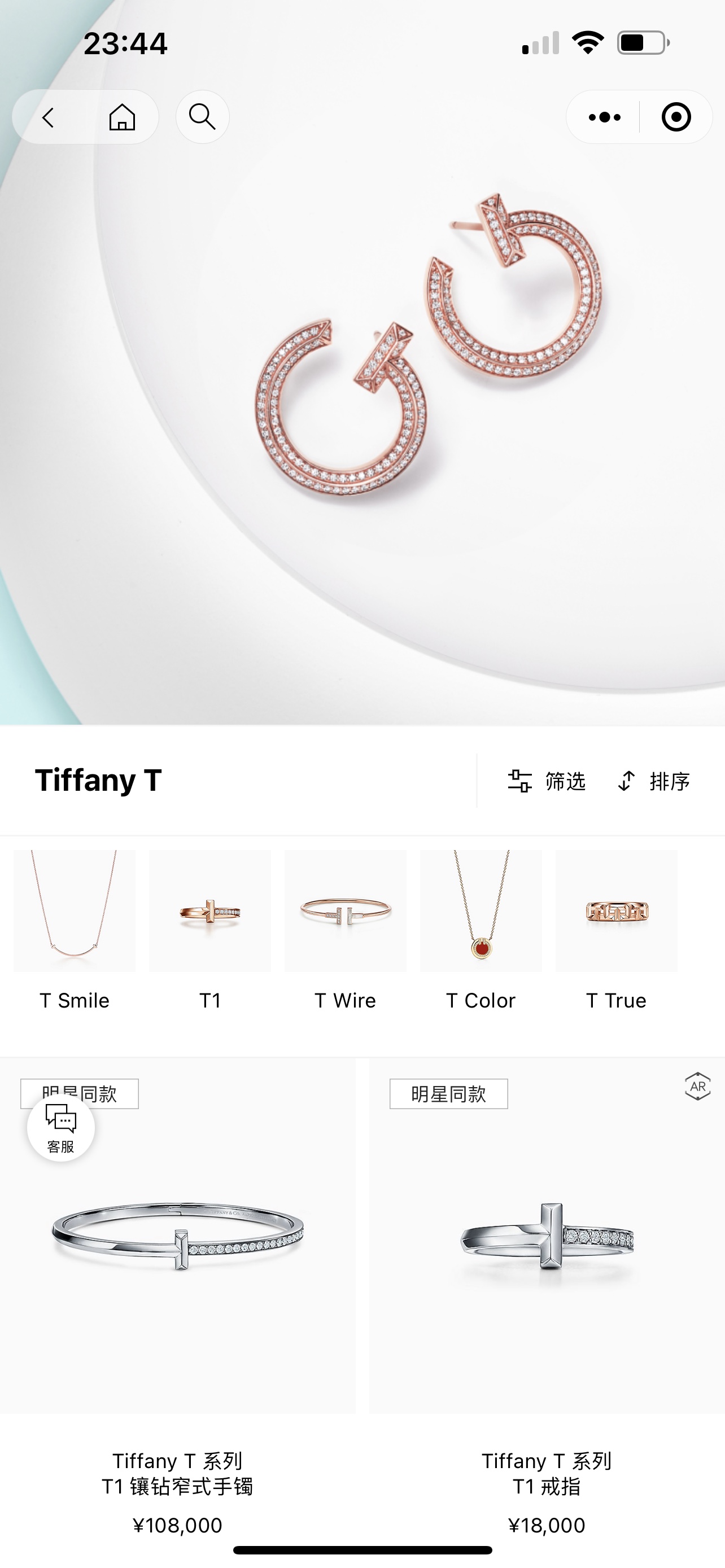
Task: Open the 排序 sort options
Action: [654, 781]
